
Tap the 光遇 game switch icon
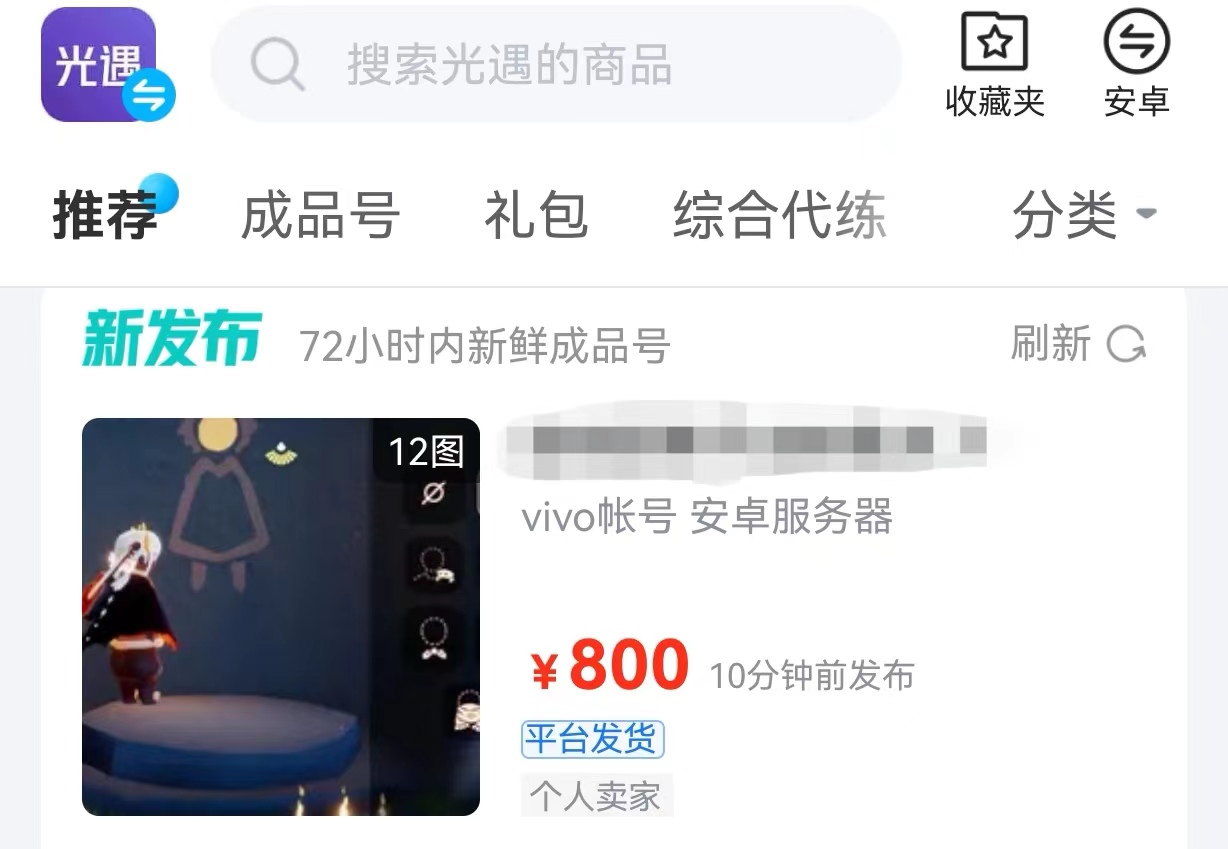tap(107, 66)
